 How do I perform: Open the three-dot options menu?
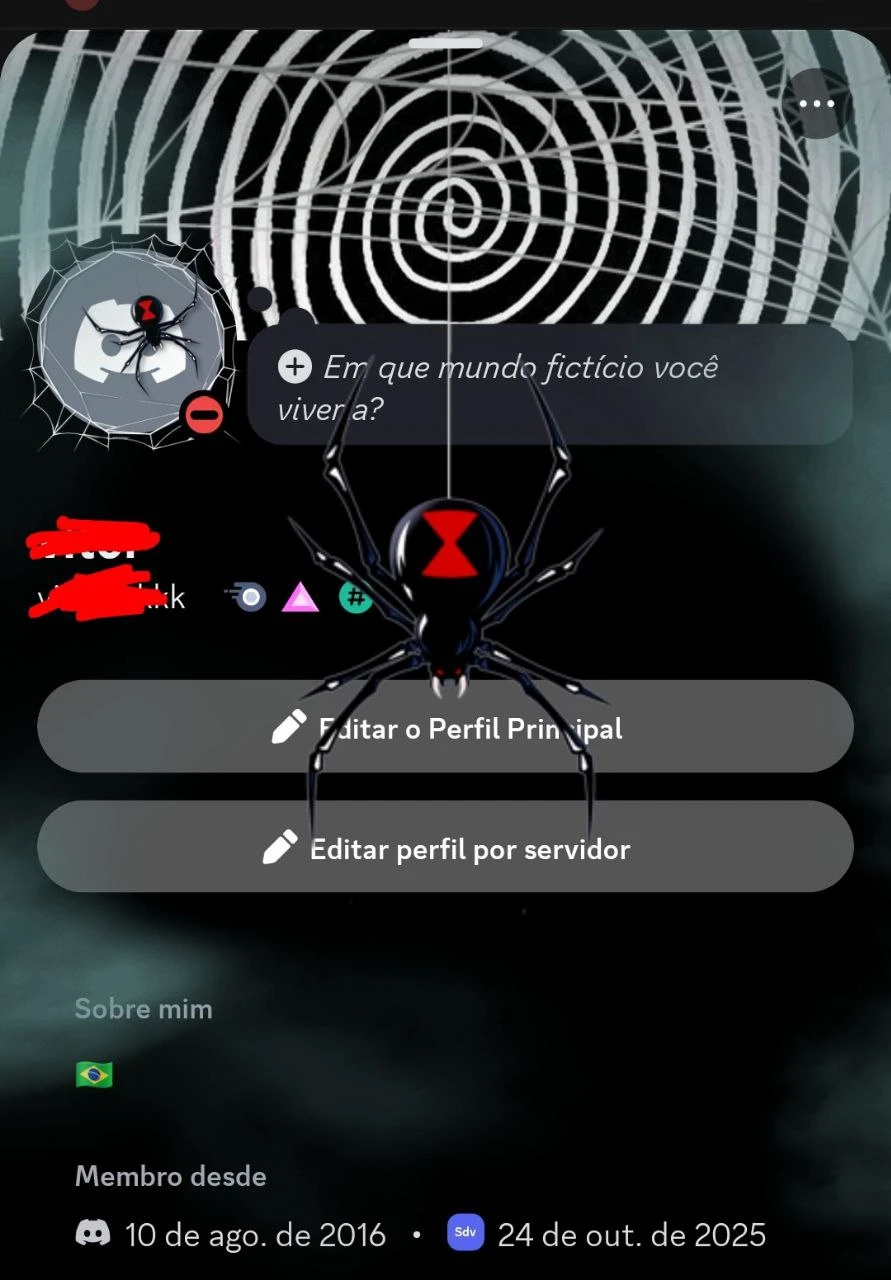coord(816,104)
